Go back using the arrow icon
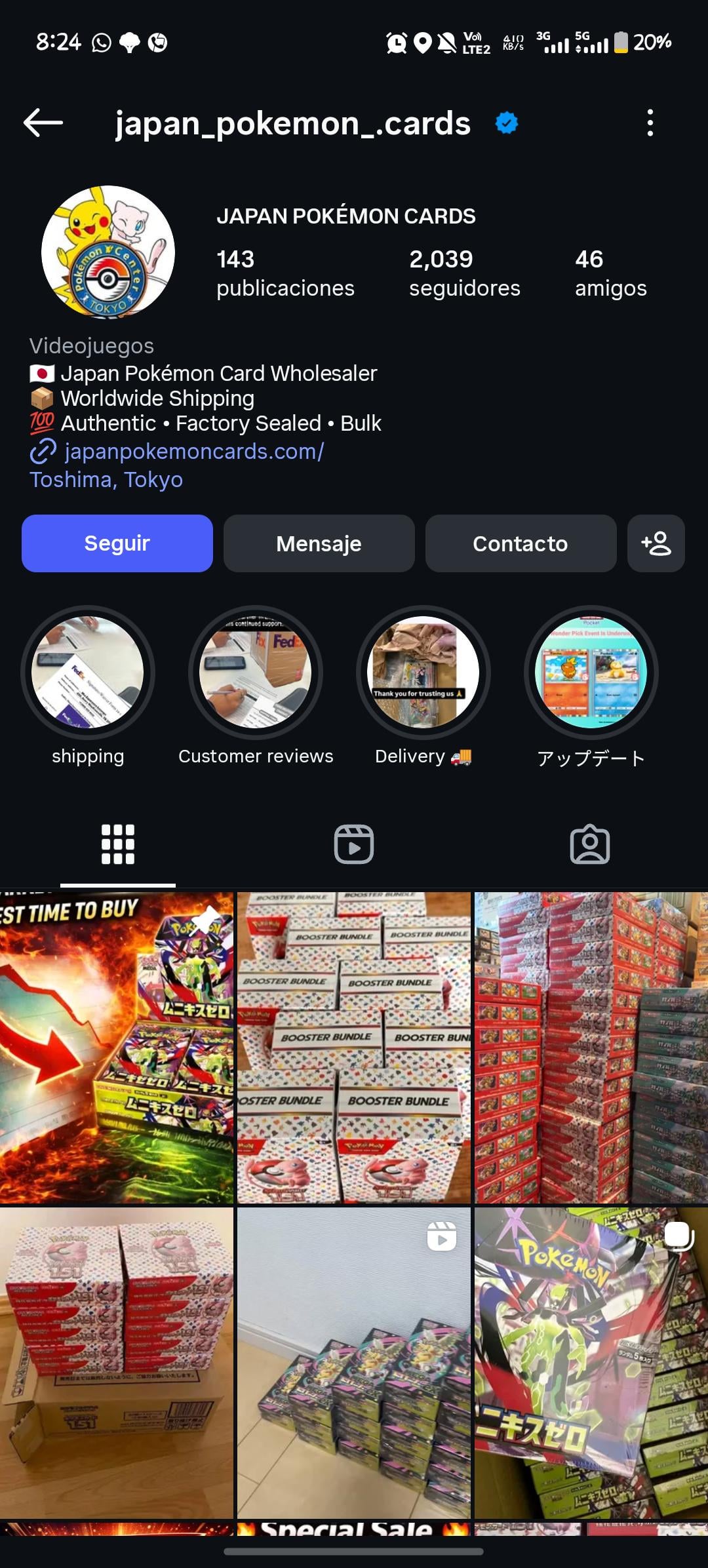 coord(43,123)
